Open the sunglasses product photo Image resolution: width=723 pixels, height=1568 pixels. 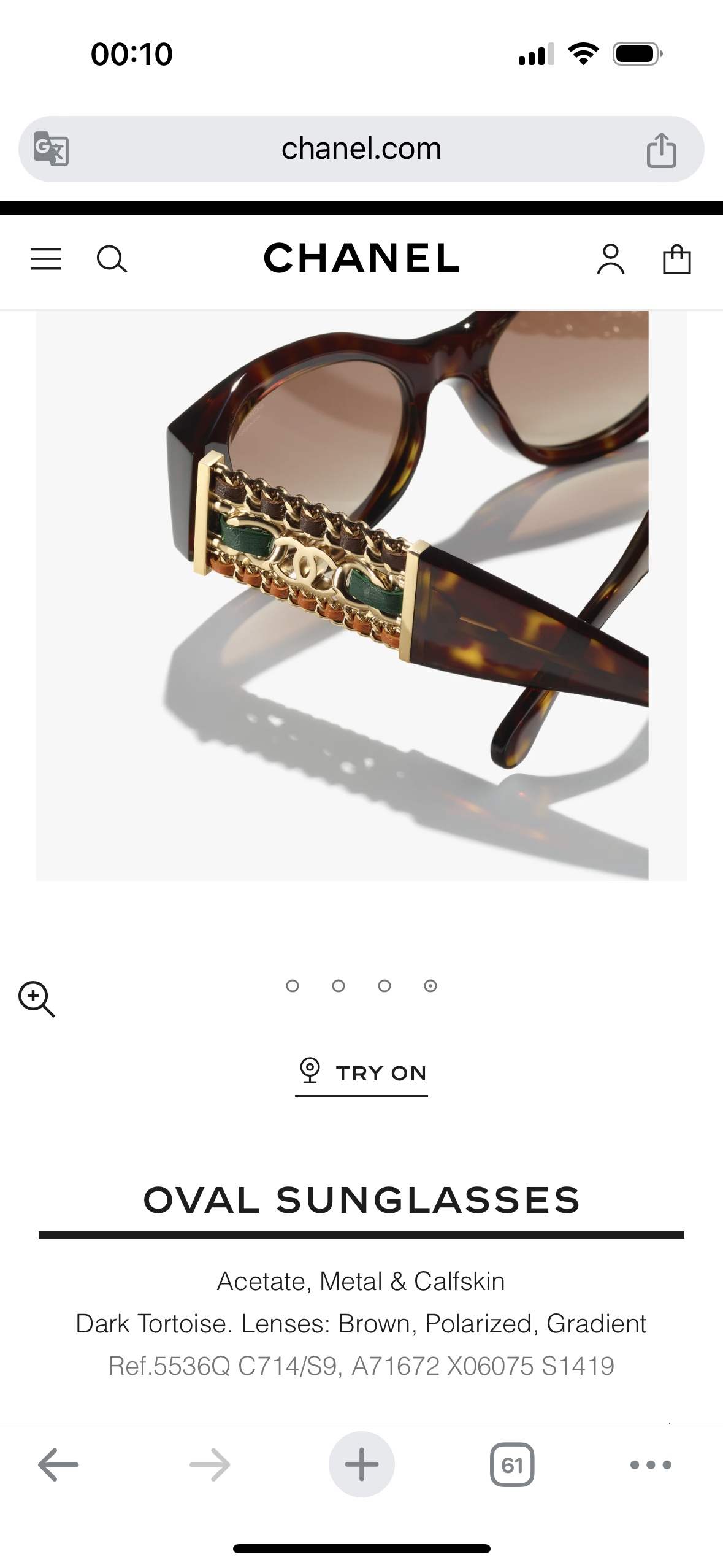tap(361, 595)
